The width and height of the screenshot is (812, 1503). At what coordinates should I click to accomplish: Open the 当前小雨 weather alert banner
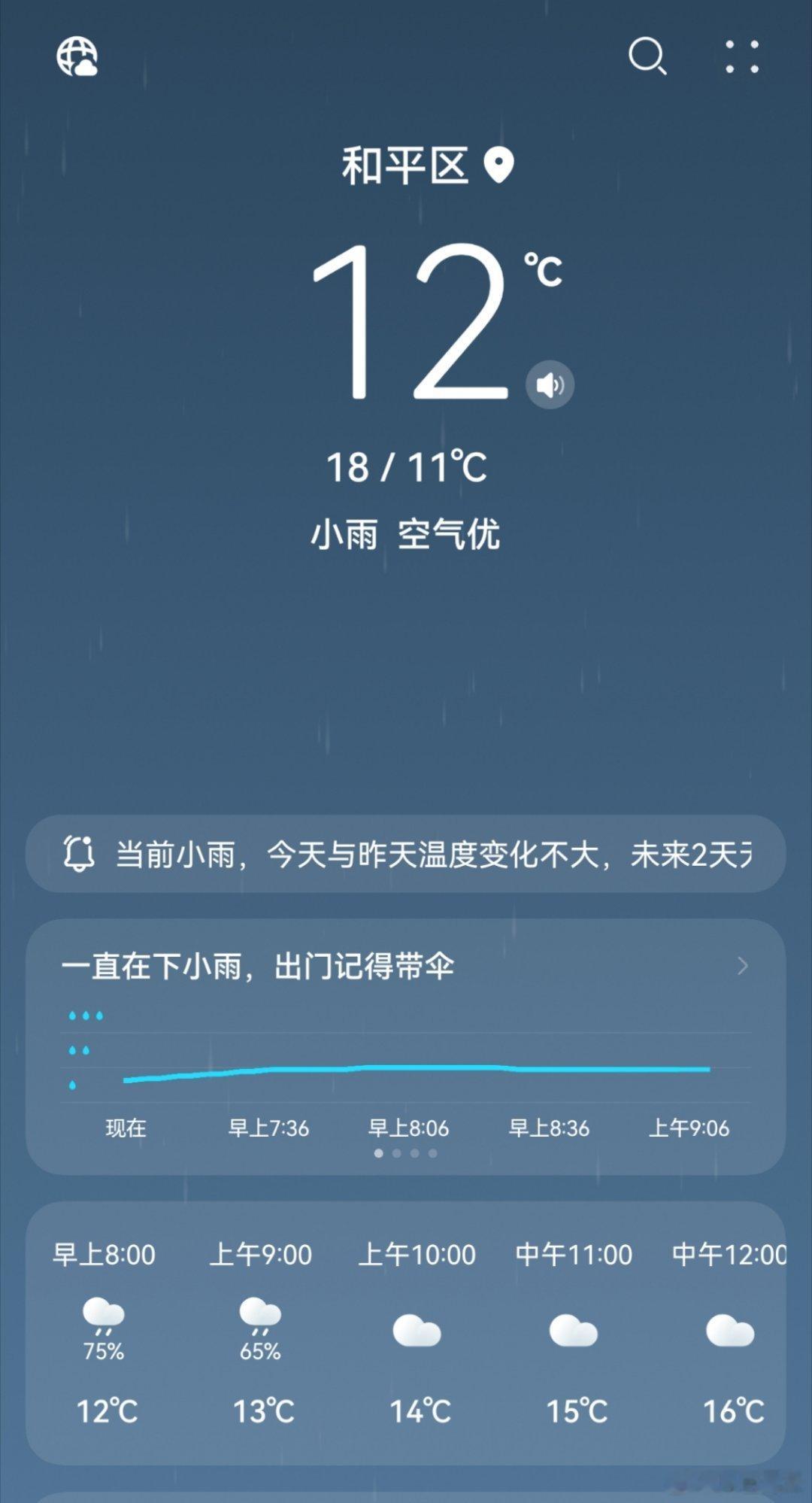406,854
